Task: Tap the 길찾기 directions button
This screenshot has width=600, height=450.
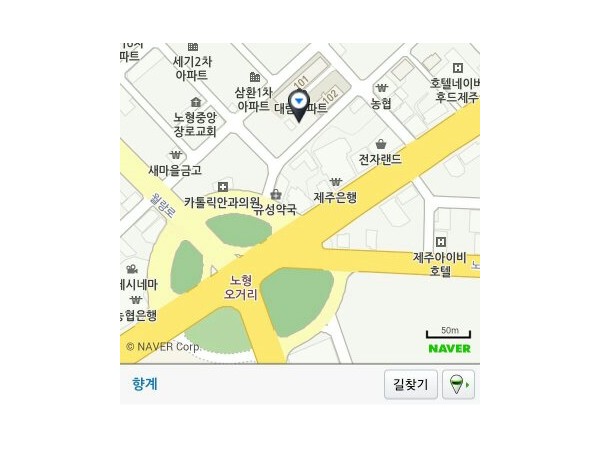Action: pos(410,384)
